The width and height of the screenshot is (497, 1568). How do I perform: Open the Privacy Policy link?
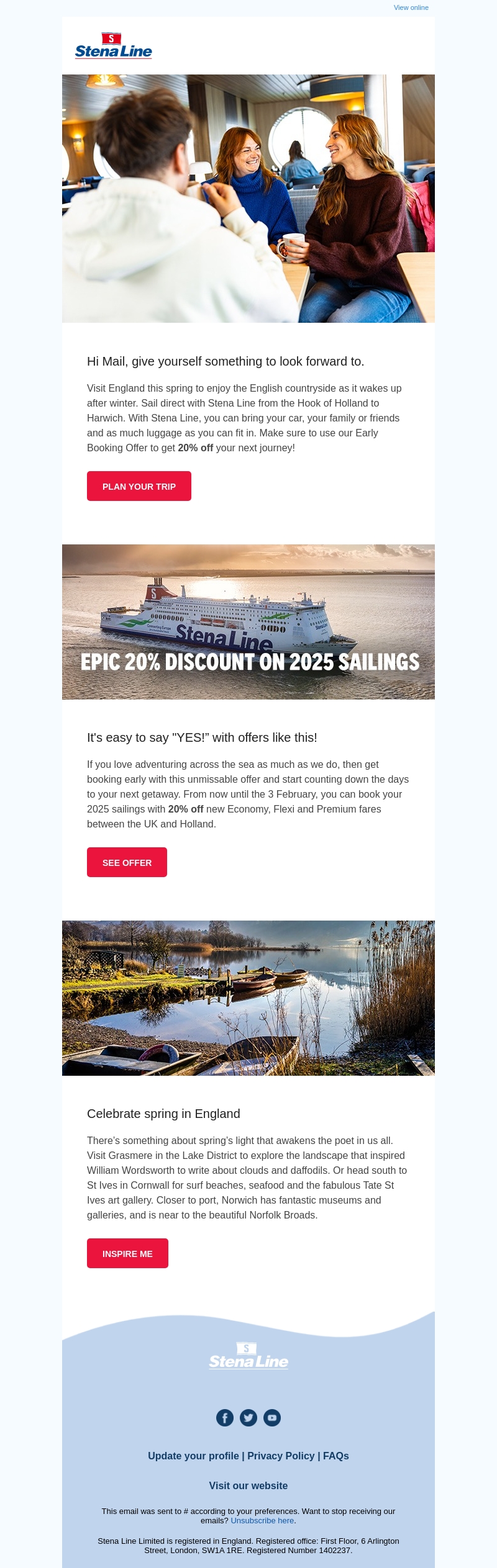[x=281, y=1456]
